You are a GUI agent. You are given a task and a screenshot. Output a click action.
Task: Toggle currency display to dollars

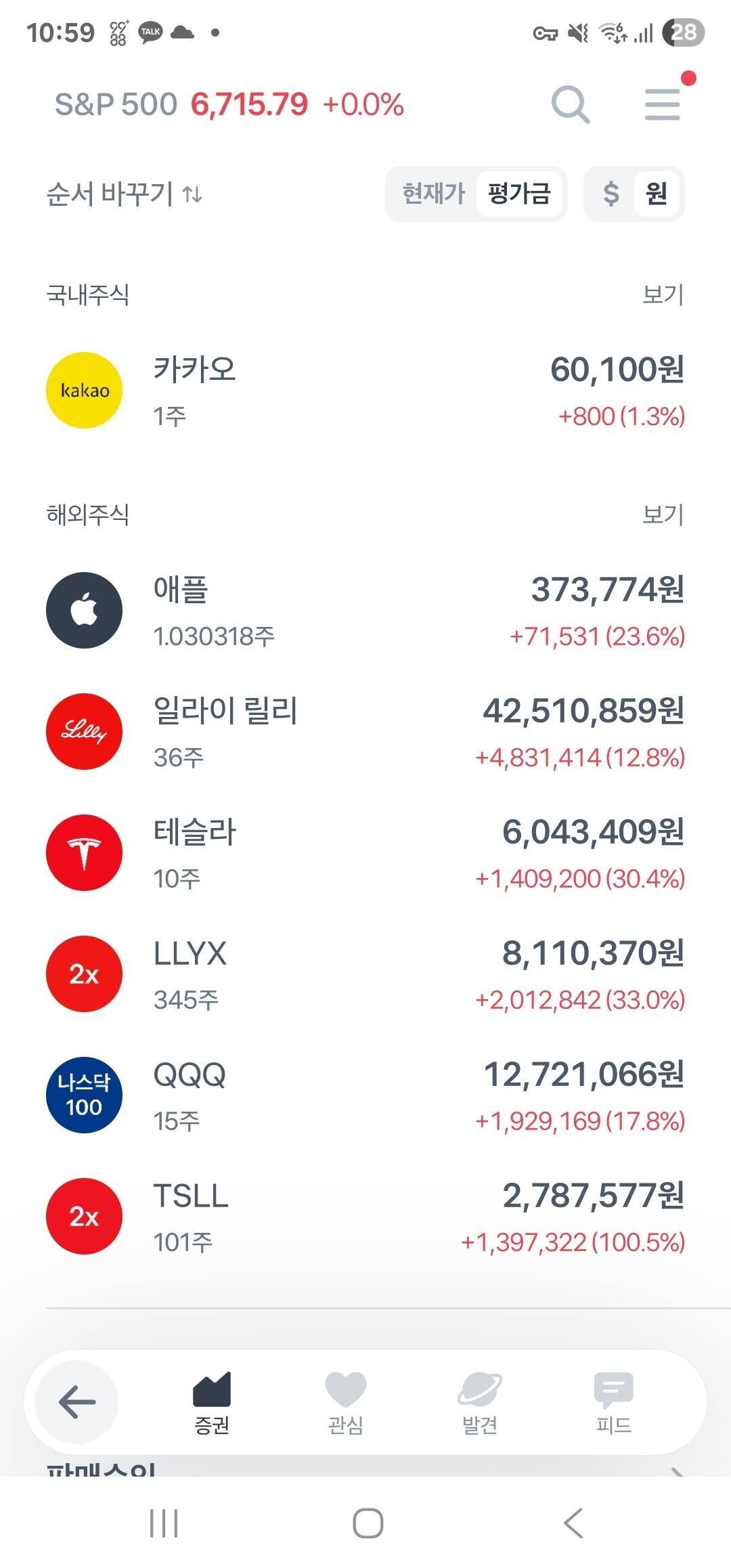click(x=610, y=194)
